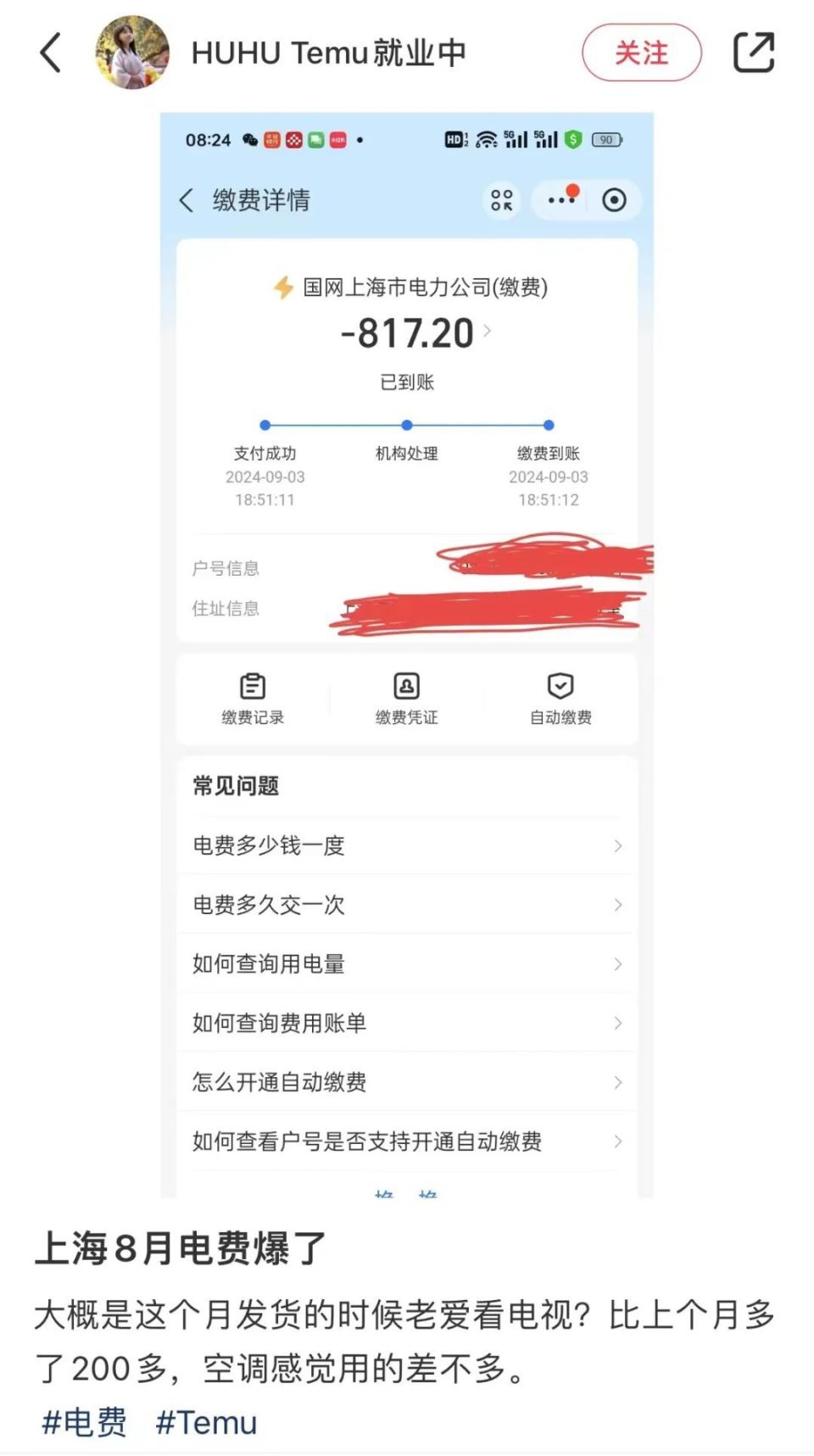Tap HUHU Temu就业中's profile avatar
The width and height of the screenshot is (814, 1456).
coord(133,53)
